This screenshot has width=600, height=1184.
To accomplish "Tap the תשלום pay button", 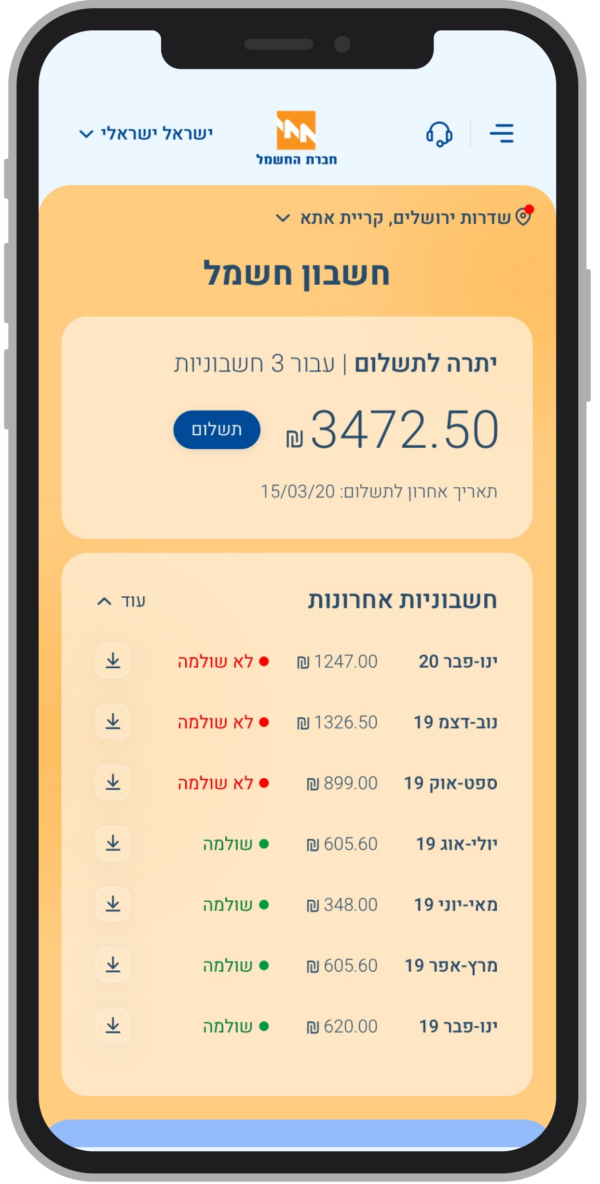I will click(x=216, y=430).
